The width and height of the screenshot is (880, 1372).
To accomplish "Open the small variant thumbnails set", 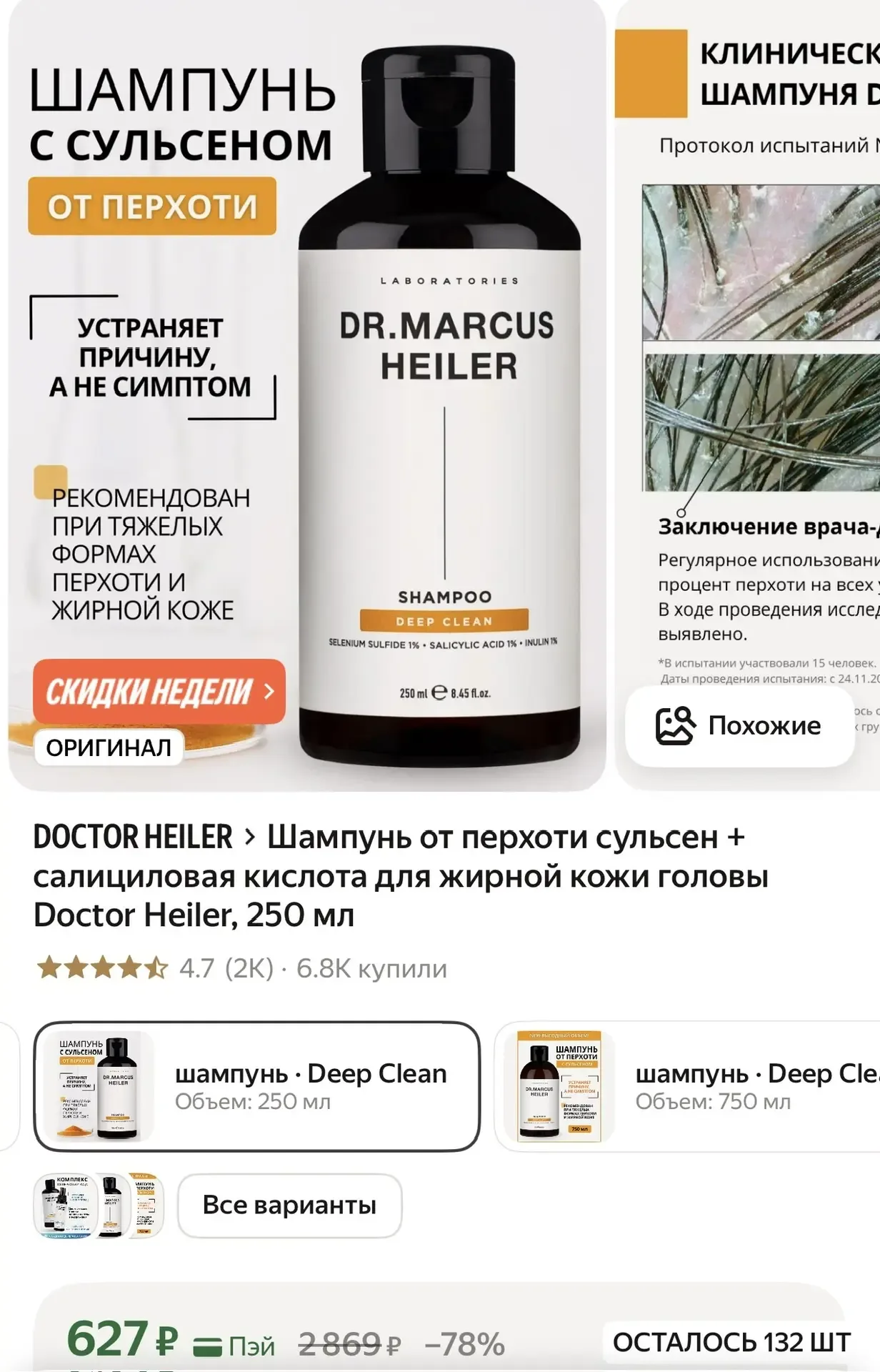I will 99,1206.
